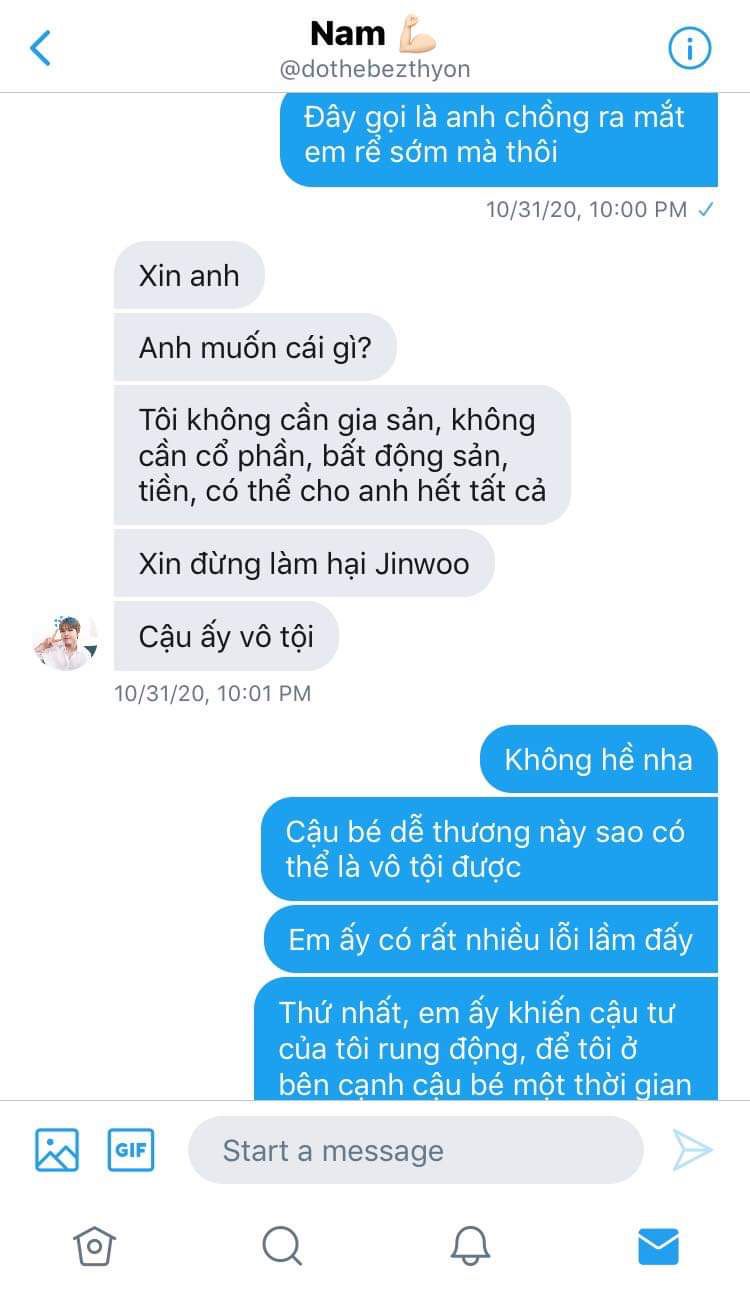The height and width of the screenshot is (1298, 750).
Task: Switch to the Home tab
Action: 94,1246
